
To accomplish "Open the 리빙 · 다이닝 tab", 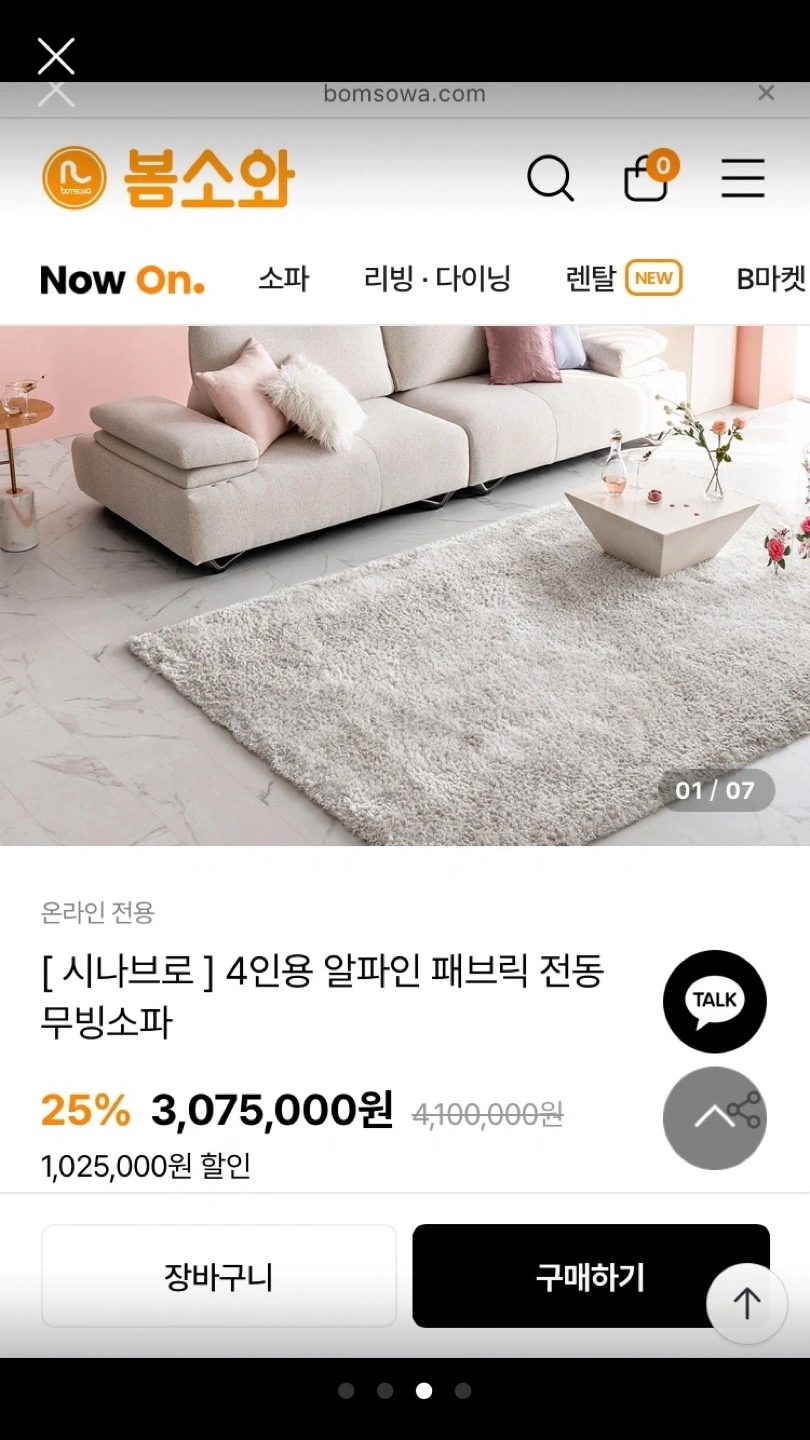I will [x=437, y=279].
